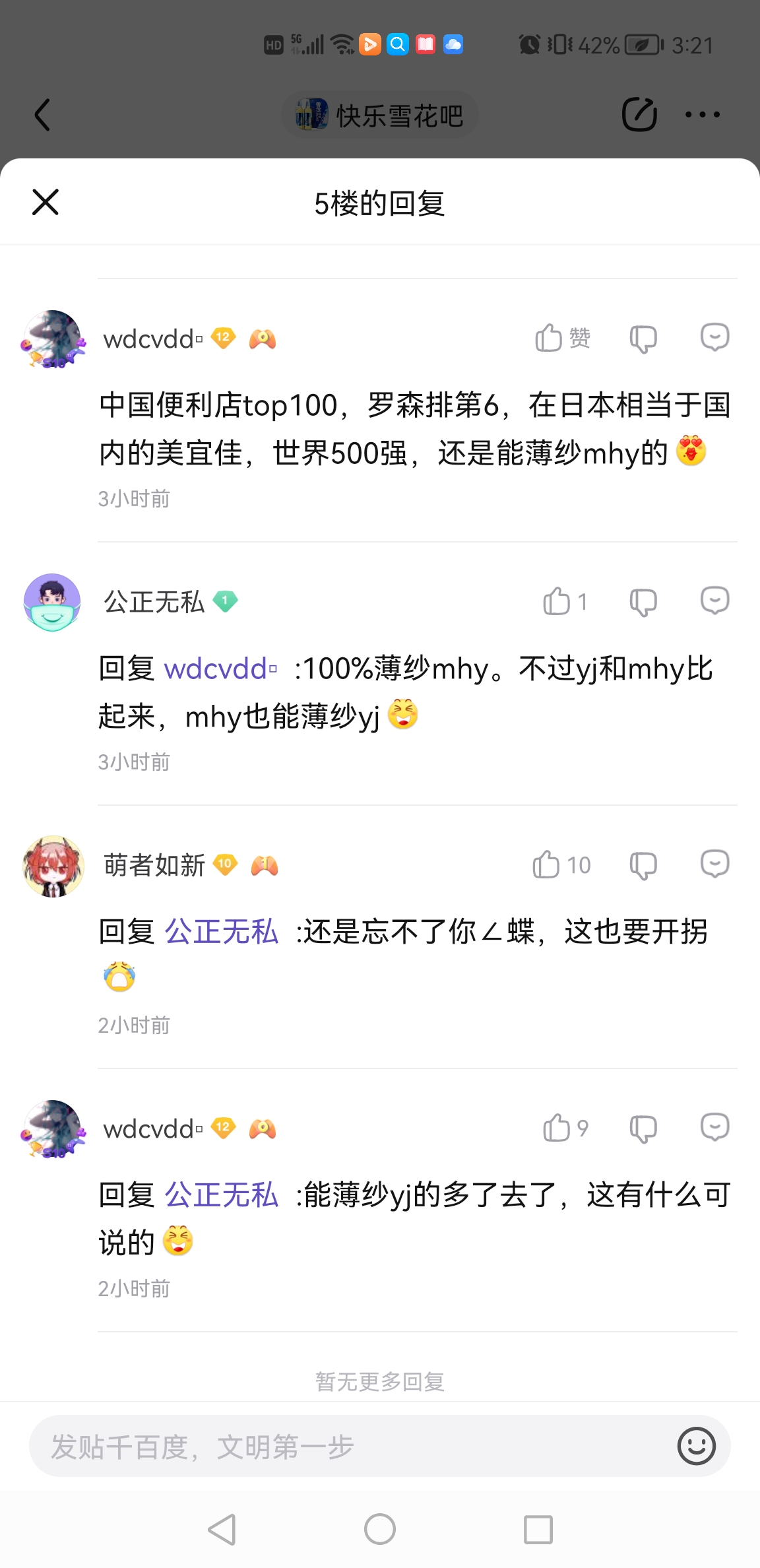760x1568 pixels.
Task: Tap the 公正无私 mention in 萌者如新's reply
Action: (x=222, y=932)
